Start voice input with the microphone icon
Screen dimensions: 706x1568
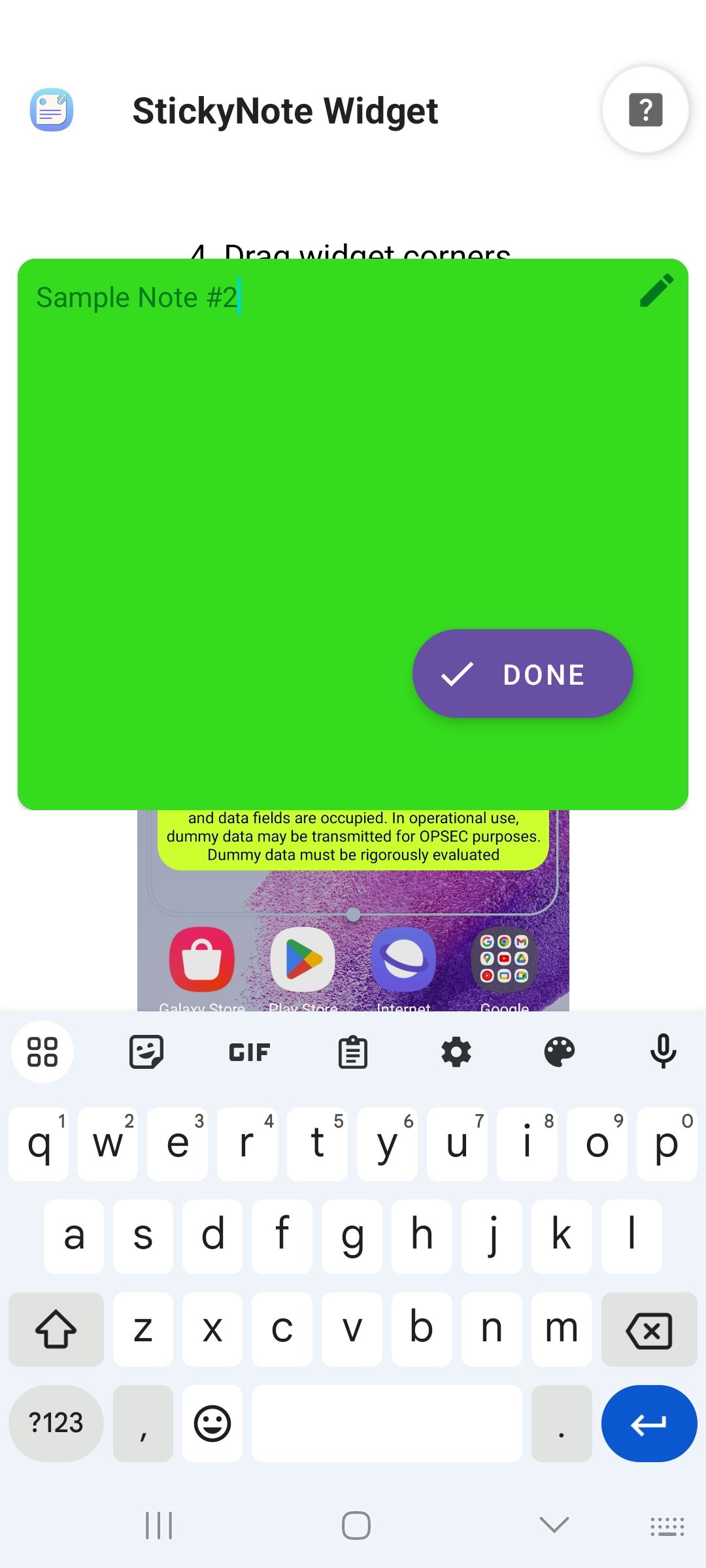[662, 1052]
